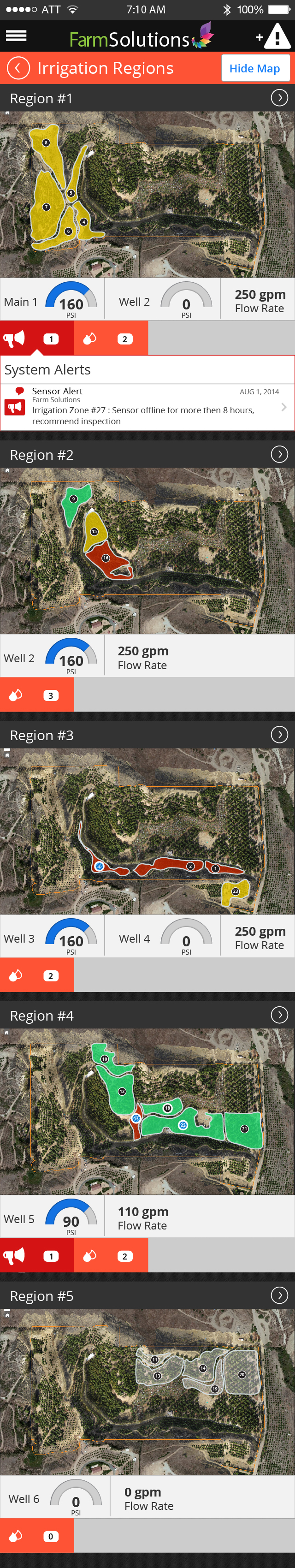This screenshot has width=295, height=1568.
Task: Open the Region #5 map
Action: [147, 1391]
